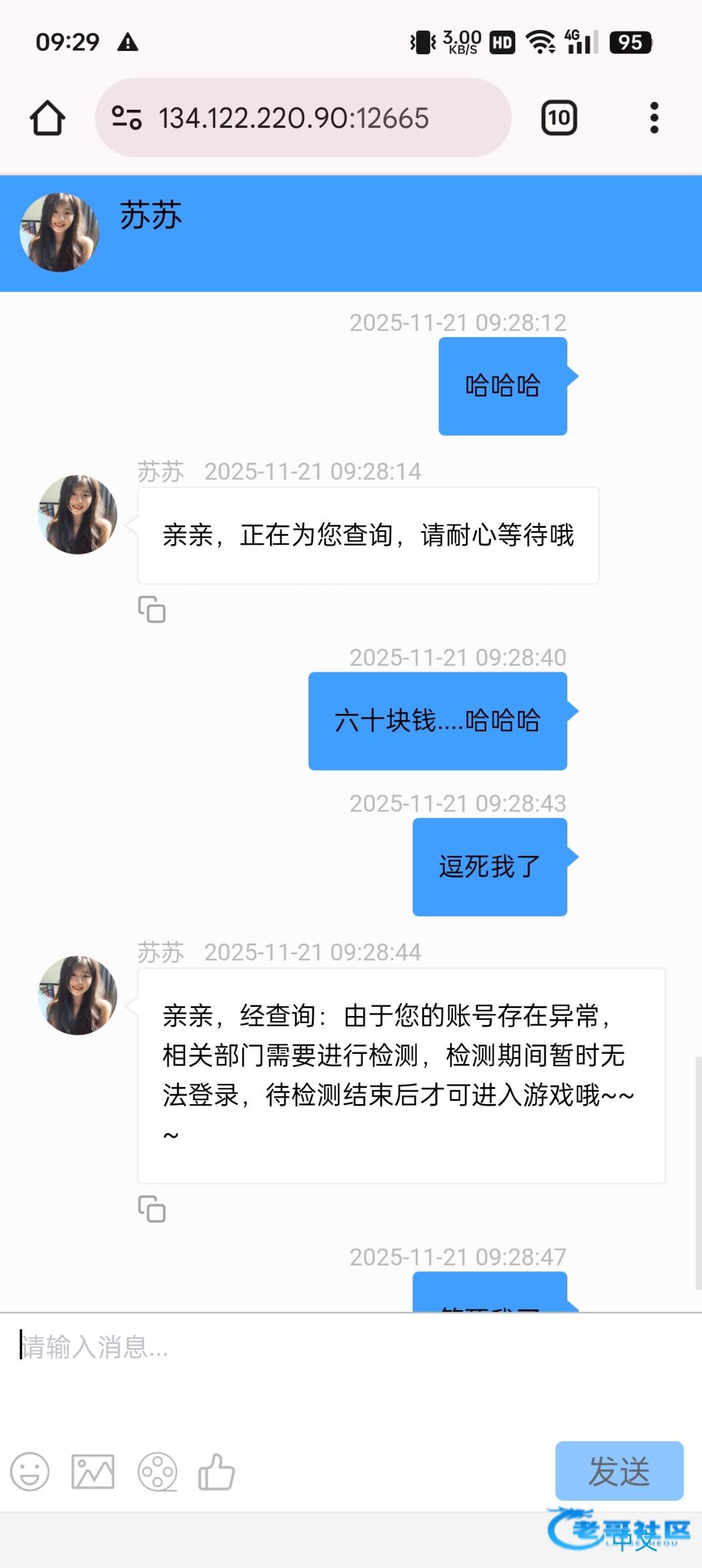The height and width of the screenshot is (1568, 702).
Task: Attach a video to the chat
Action: [157, 1472]
